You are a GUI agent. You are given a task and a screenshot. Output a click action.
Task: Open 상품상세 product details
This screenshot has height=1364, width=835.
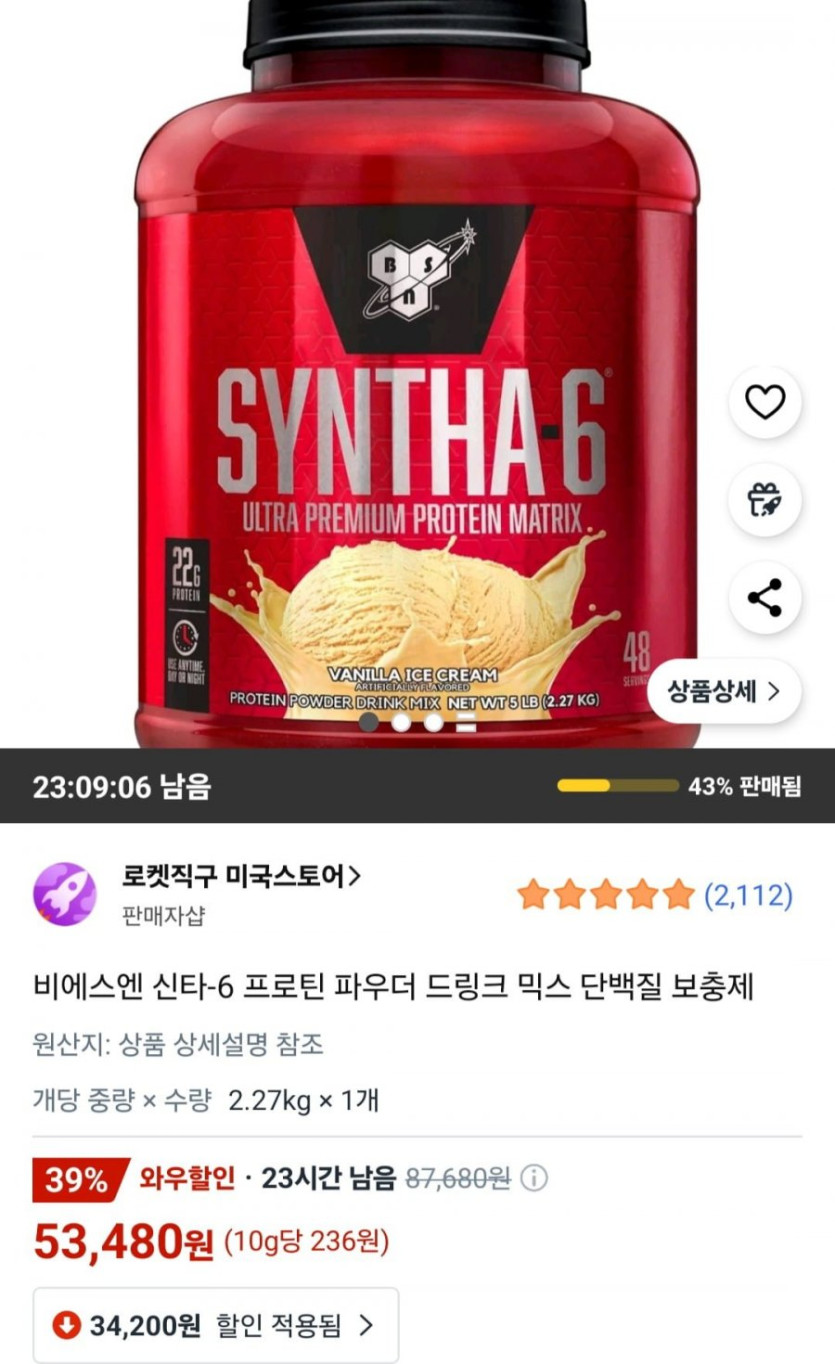pyautogui.click(x=723, y=691)
